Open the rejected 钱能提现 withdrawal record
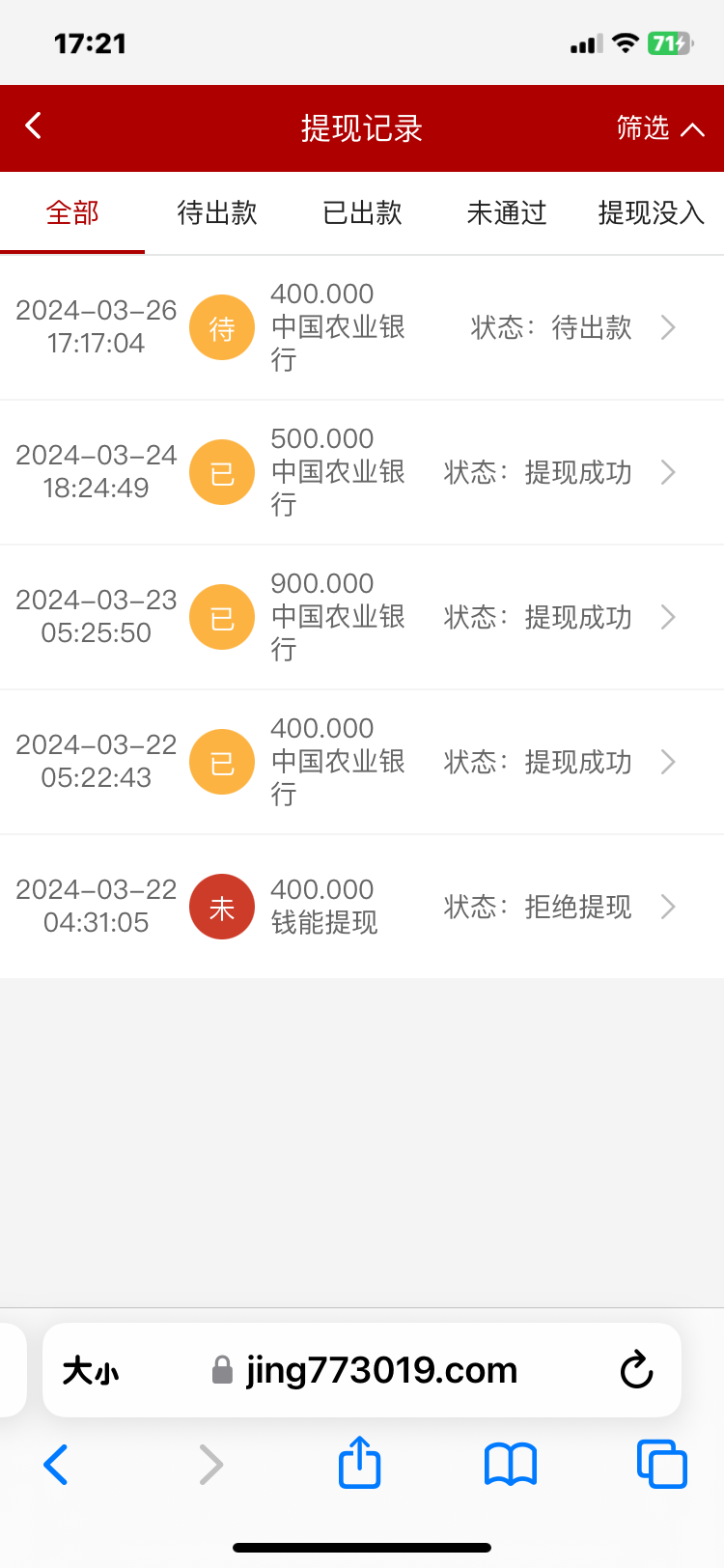Screen dimensions: 724x1568 click(362, 907)
